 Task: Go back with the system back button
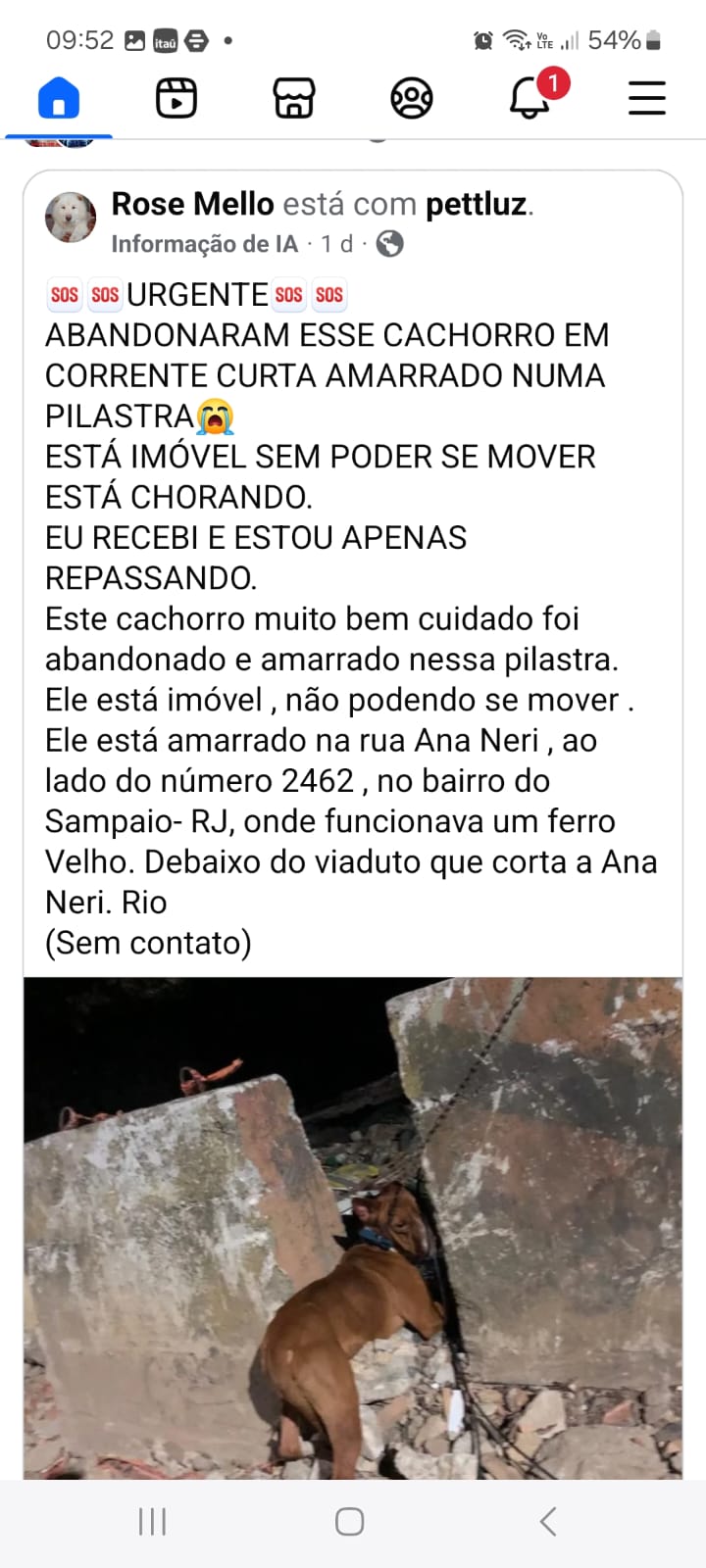pos(548,1521)
